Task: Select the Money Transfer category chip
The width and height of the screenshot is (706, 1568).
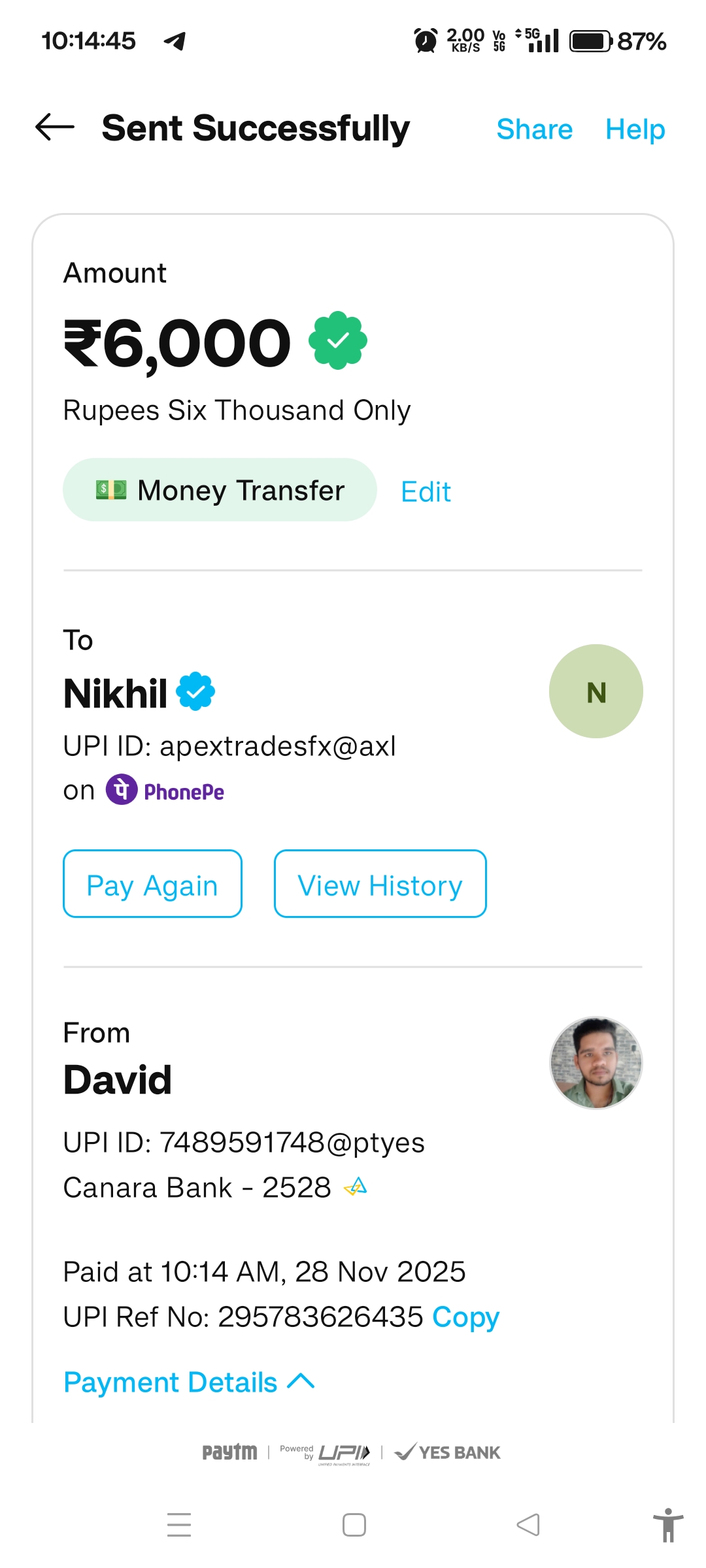Action: coord(220,490)
